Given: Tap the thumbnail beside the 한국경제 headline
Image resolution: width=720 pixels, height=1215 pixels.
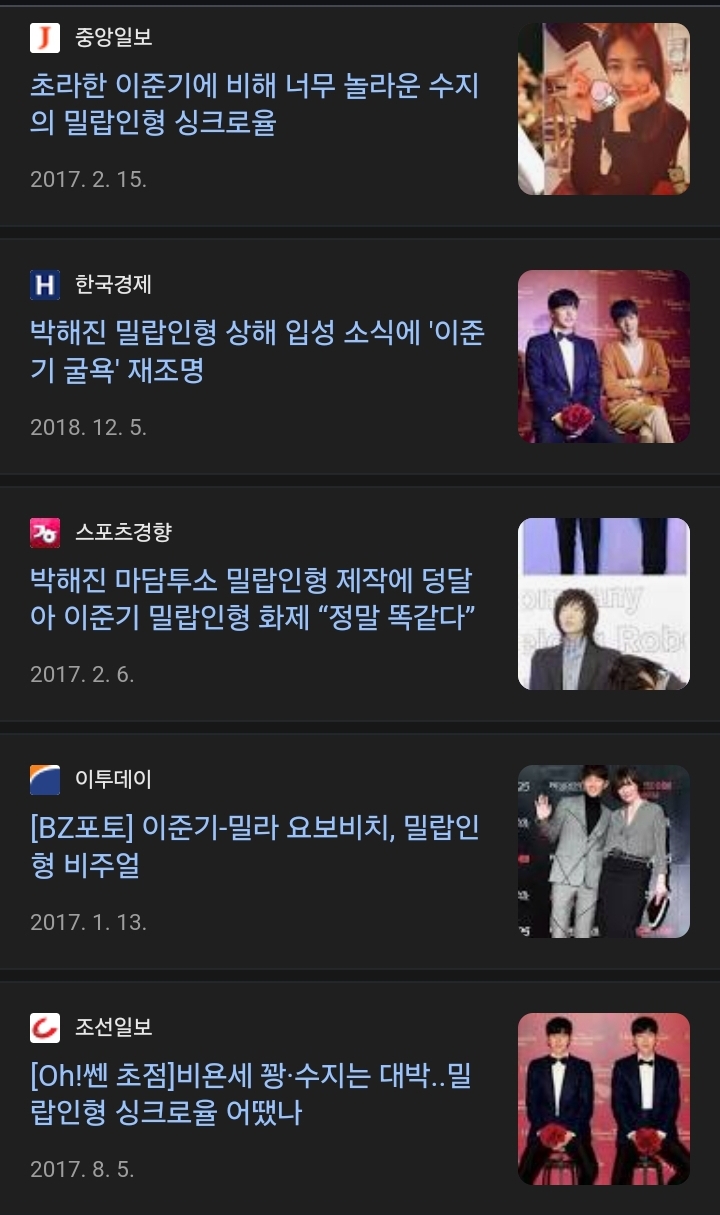Looking at the screenshot, I should click(603, 356).
